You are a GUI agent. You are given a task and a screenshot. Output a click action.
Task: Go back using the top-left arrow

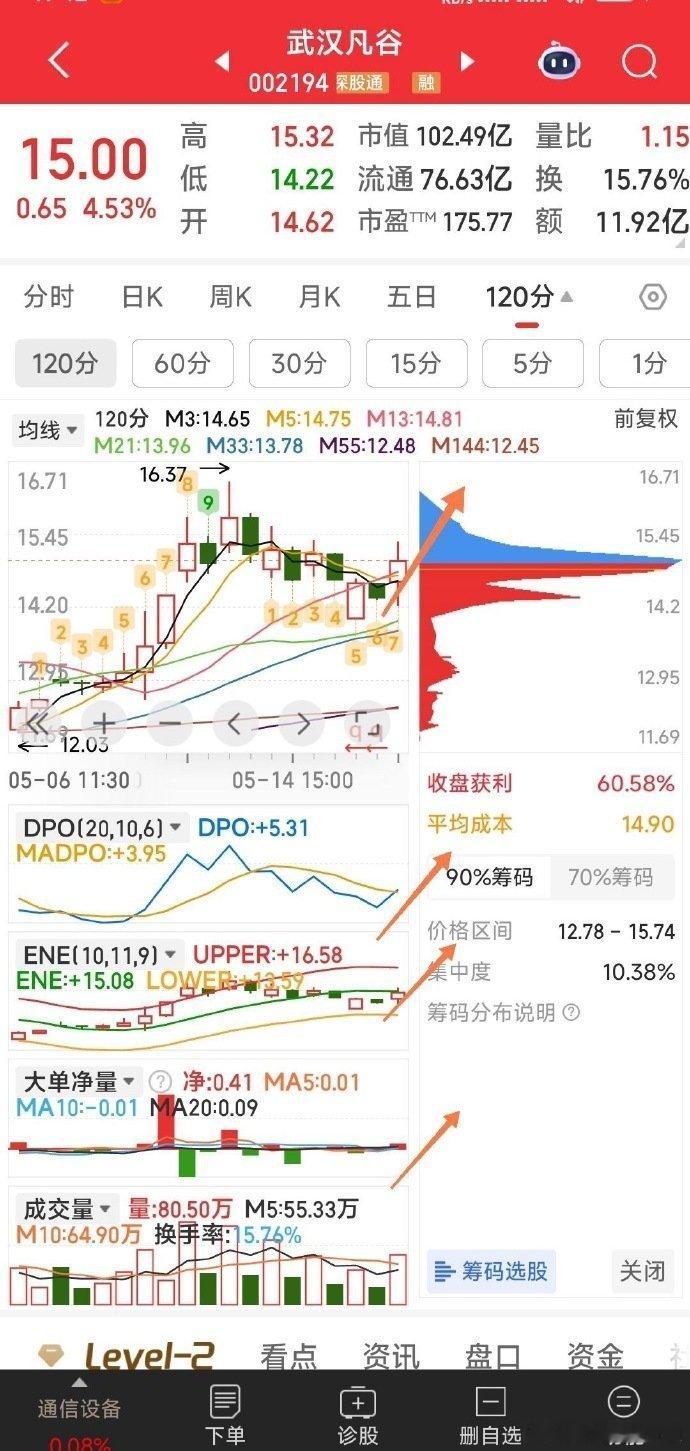59,61
